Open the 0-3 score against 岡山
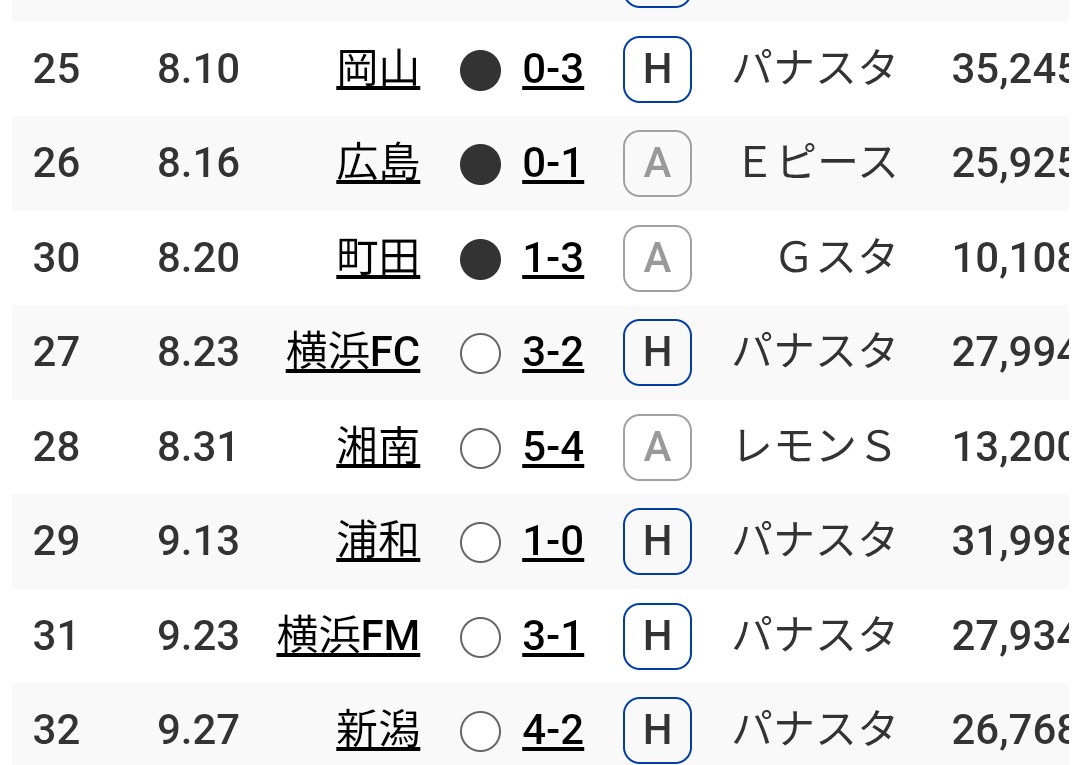 click(x=552, y=70)
